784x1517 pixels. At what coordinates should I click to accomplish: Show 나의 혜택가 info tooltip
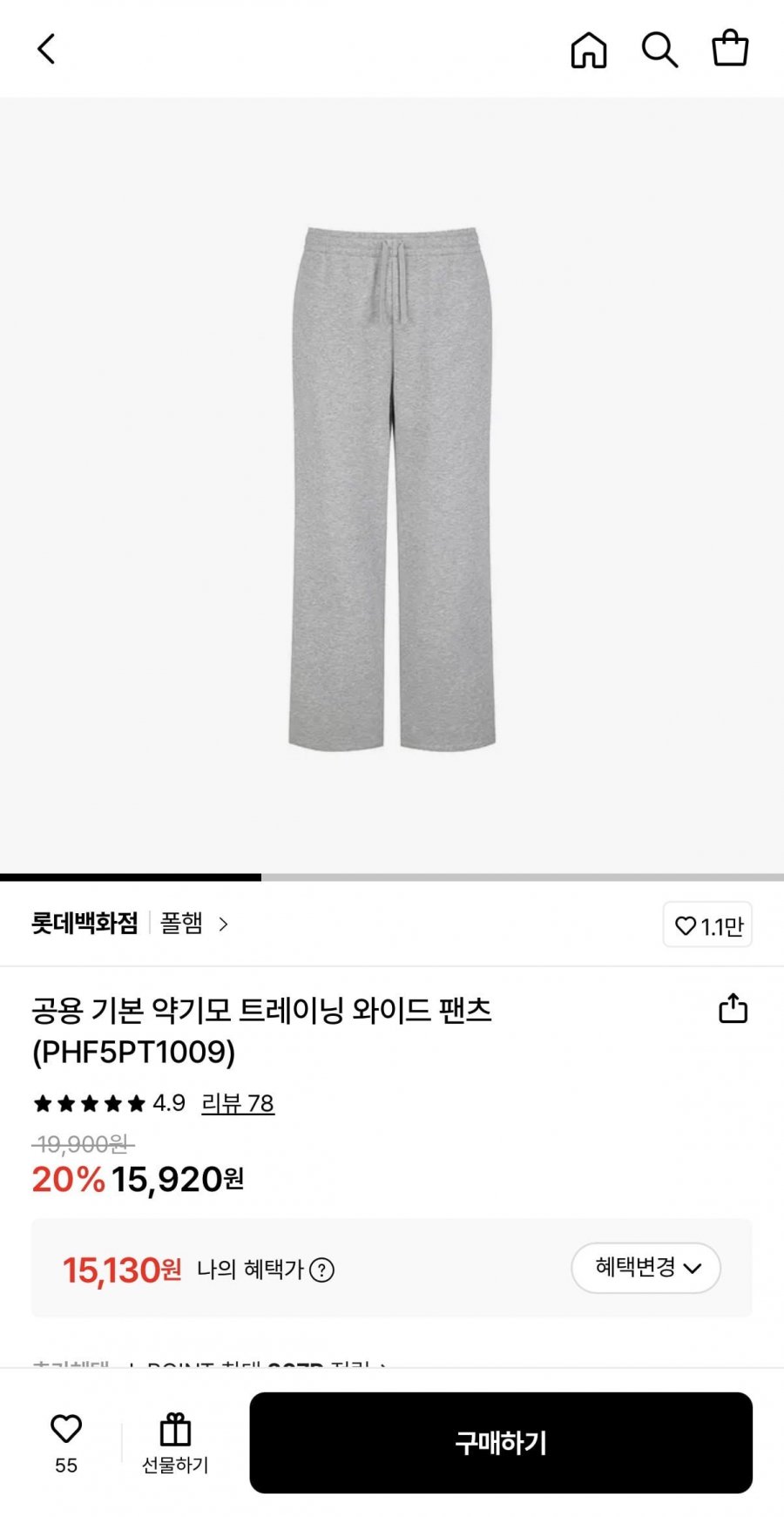pos(322,1270)
